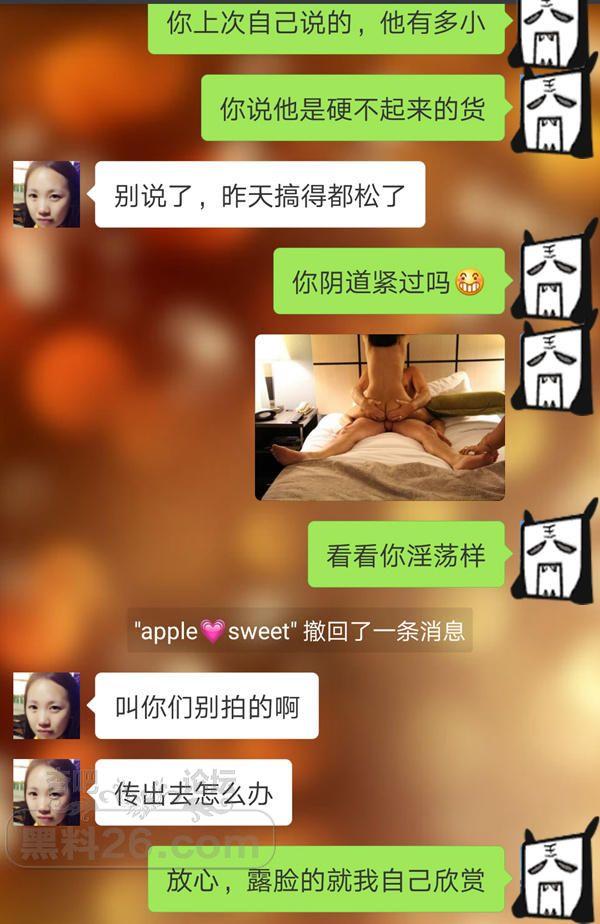Viewport: 600px width, 924px height.
Task: Tap sender avatar beside "传出去怎么办"
Action: [x=47, y=792]
